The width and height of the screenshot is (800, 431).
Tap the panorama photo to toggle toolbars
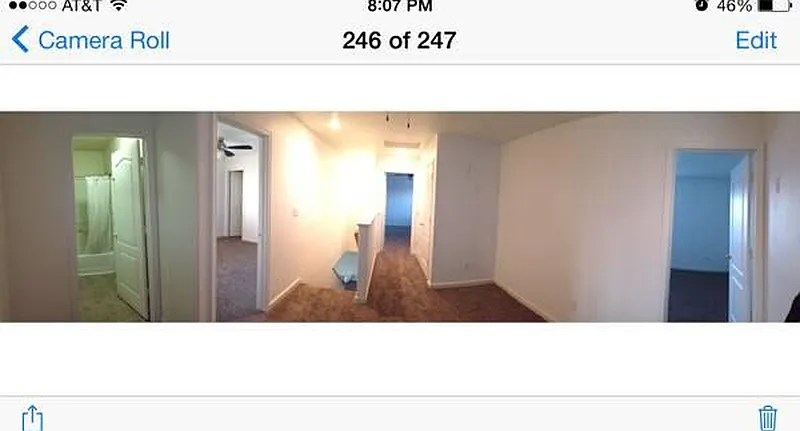click(400, 216)
